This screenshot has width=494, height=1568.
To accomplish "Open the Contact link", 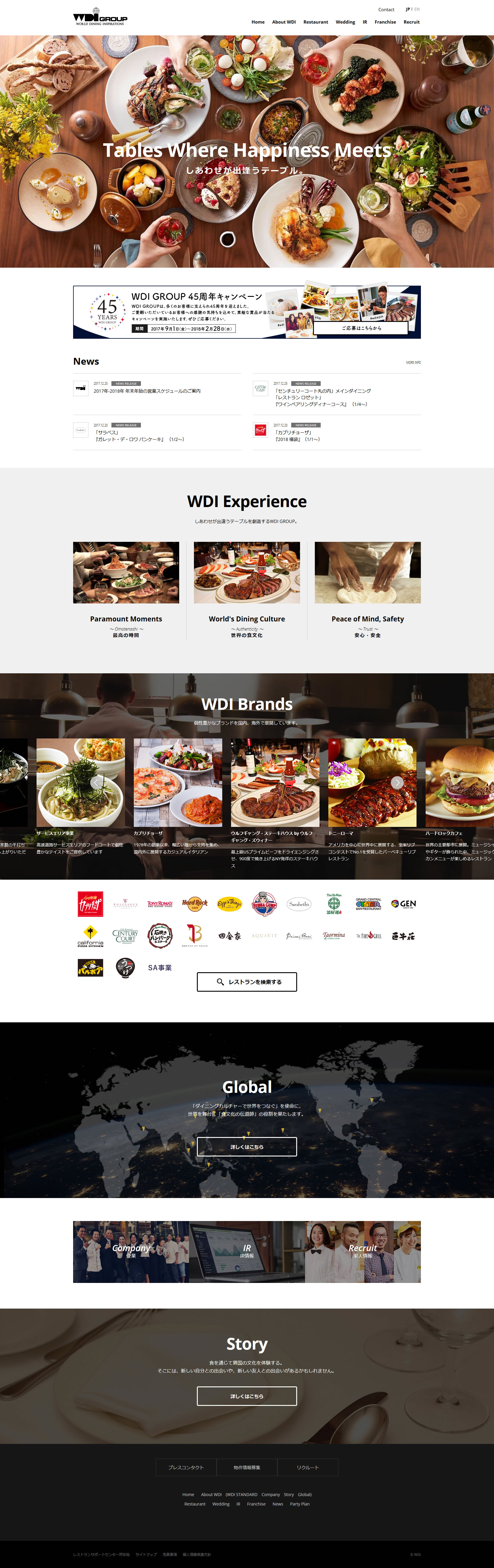I will tap(386, 10).
